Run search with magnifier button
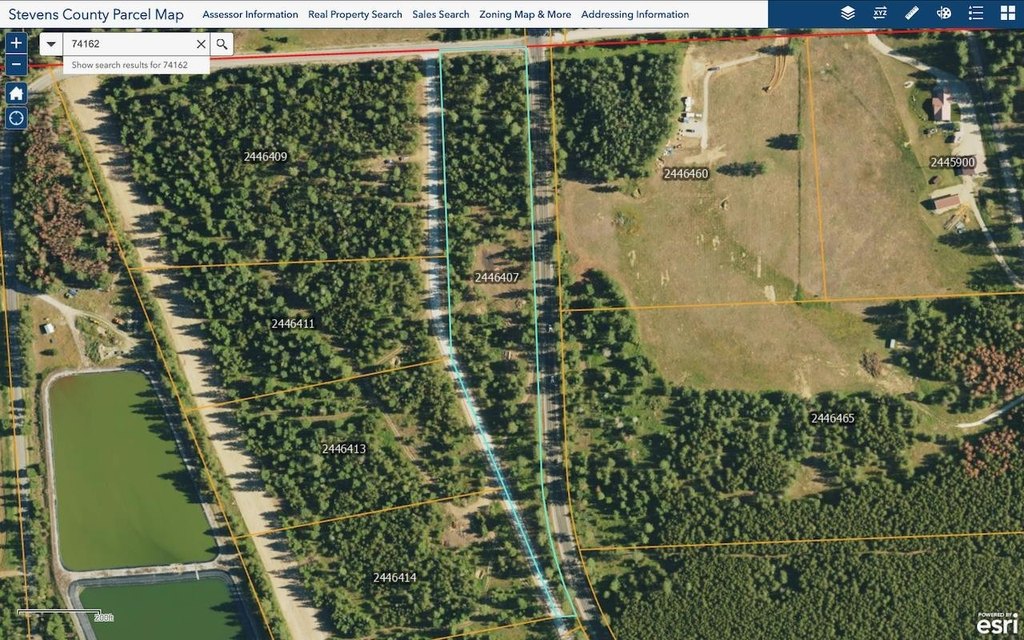 pos(222,44)
